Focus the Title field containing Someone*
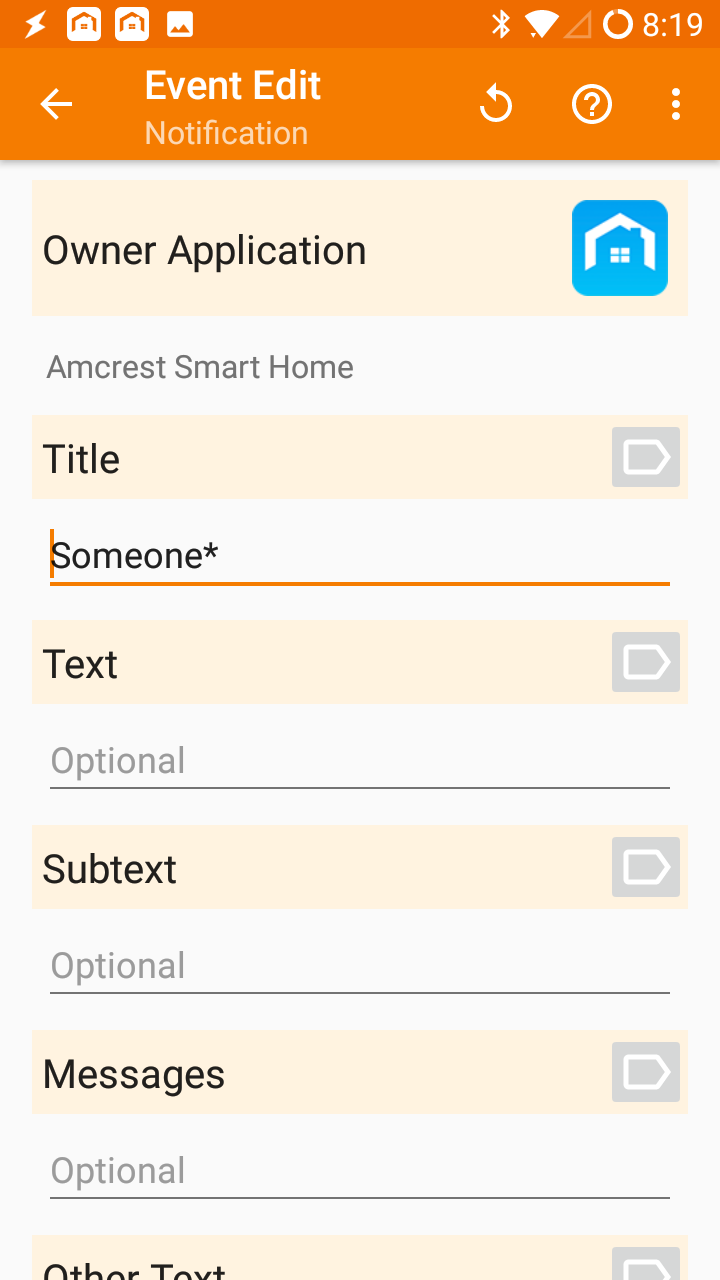 360,555
